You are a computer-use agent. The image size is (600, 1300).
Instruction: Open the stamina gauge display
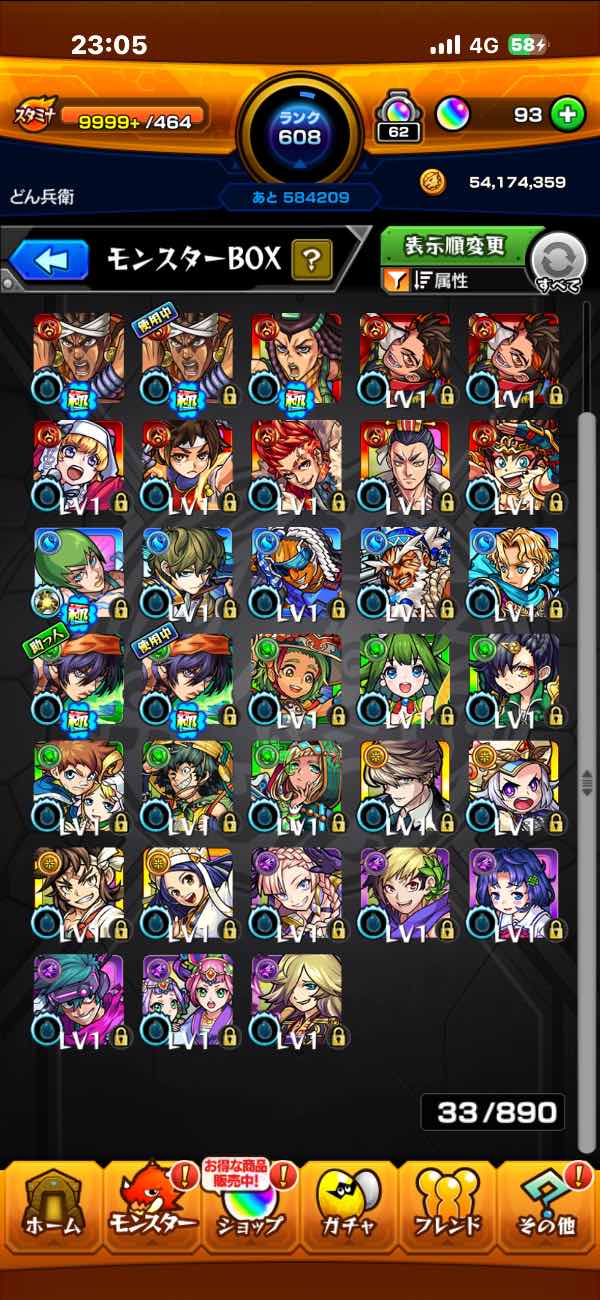tap(111, 116)
